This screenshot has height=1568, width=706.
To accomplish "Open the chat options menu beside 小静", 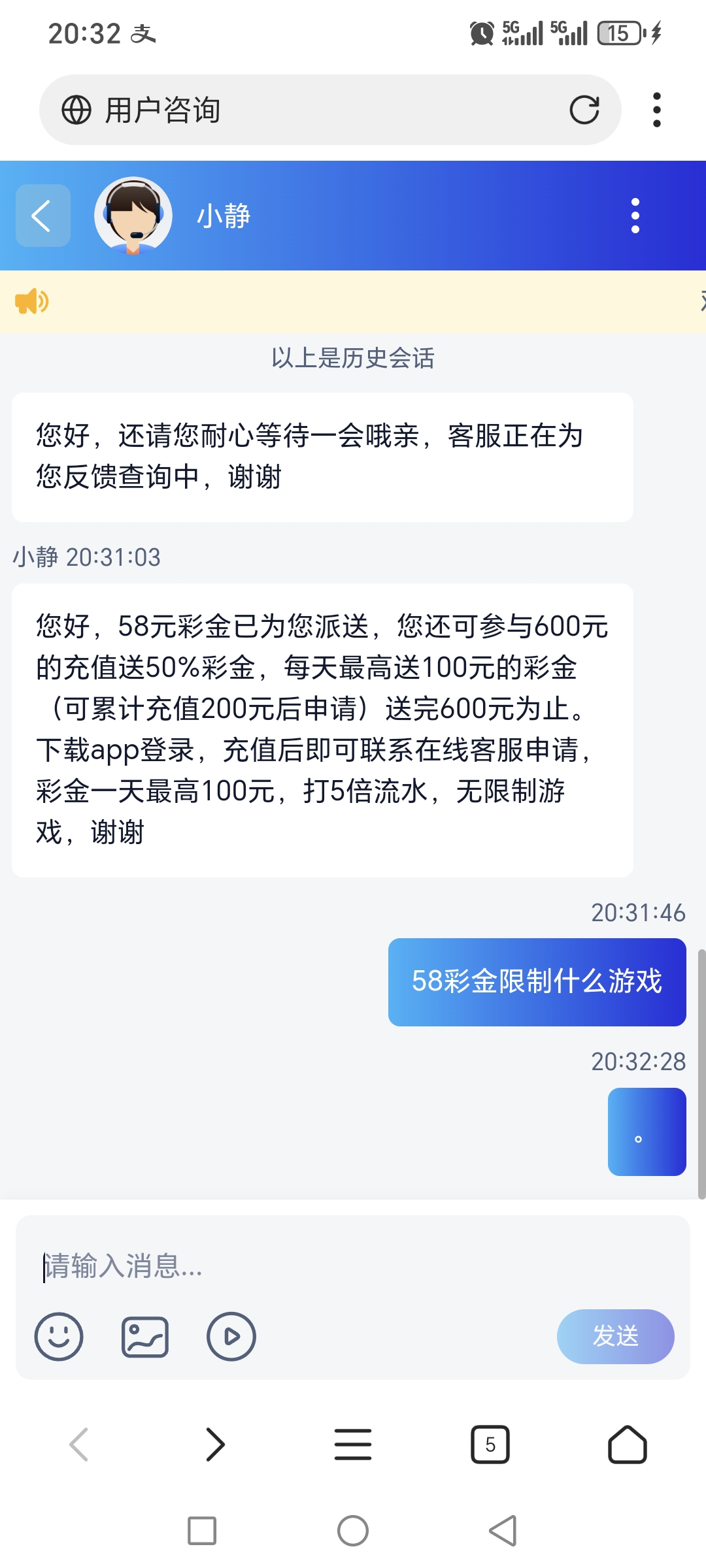I will 635,216.
